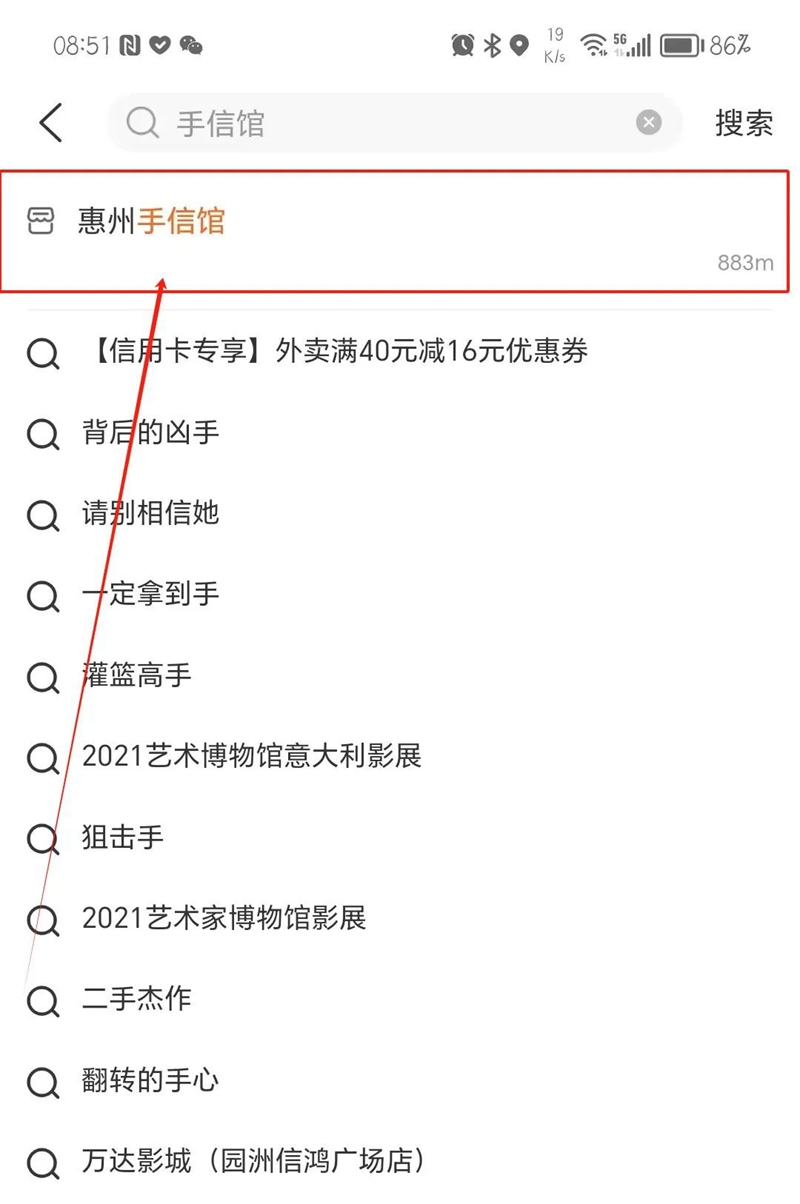Search for 灌篮高手
This screenshot has width=800, height=1204.
[x=137, y=677]
